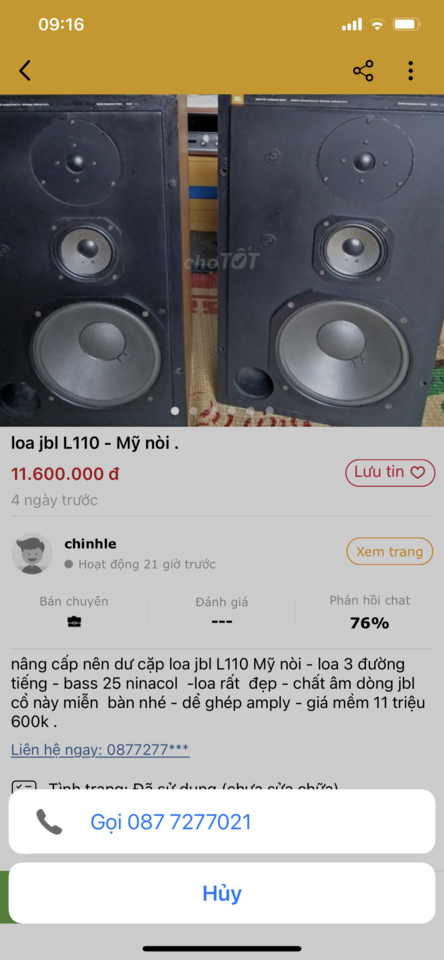Save the listing with Lưu tin

point(390,473)
